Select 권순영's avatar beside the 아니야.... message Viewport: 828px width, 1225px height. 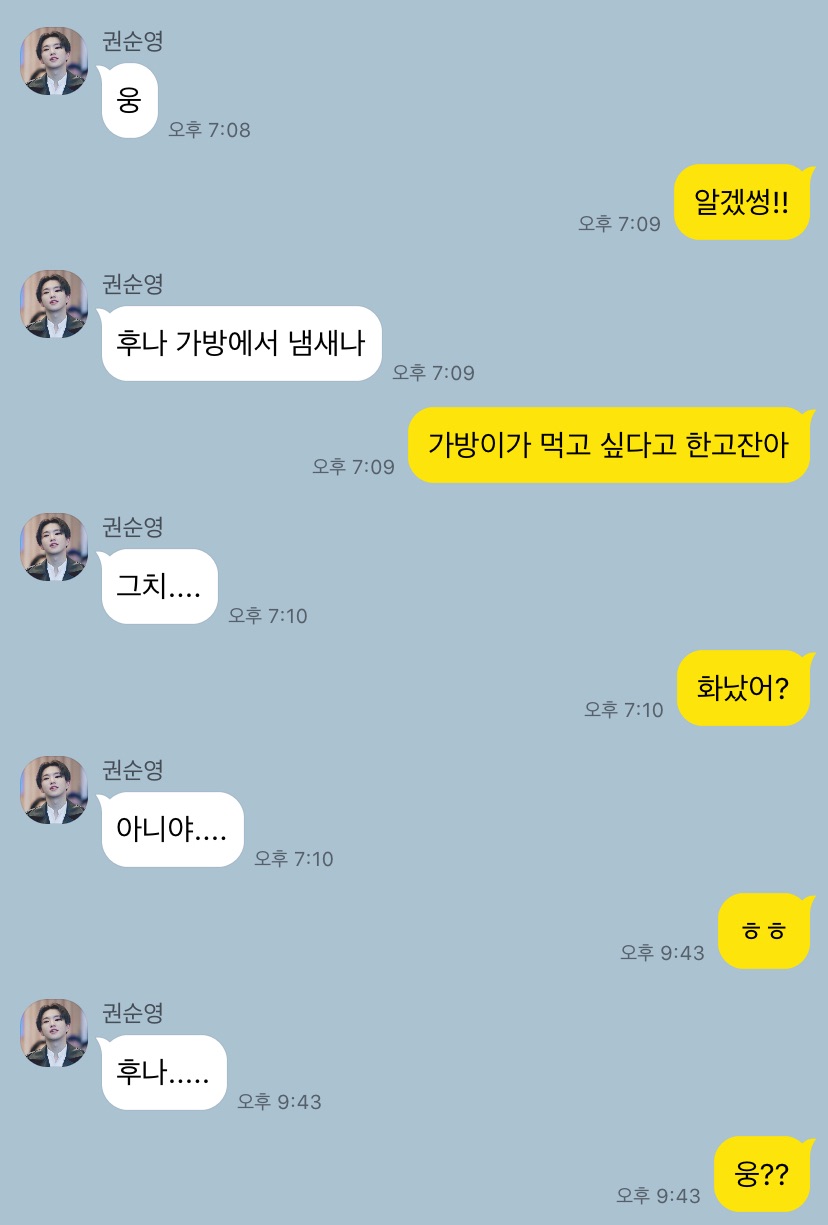pos(54,790)
